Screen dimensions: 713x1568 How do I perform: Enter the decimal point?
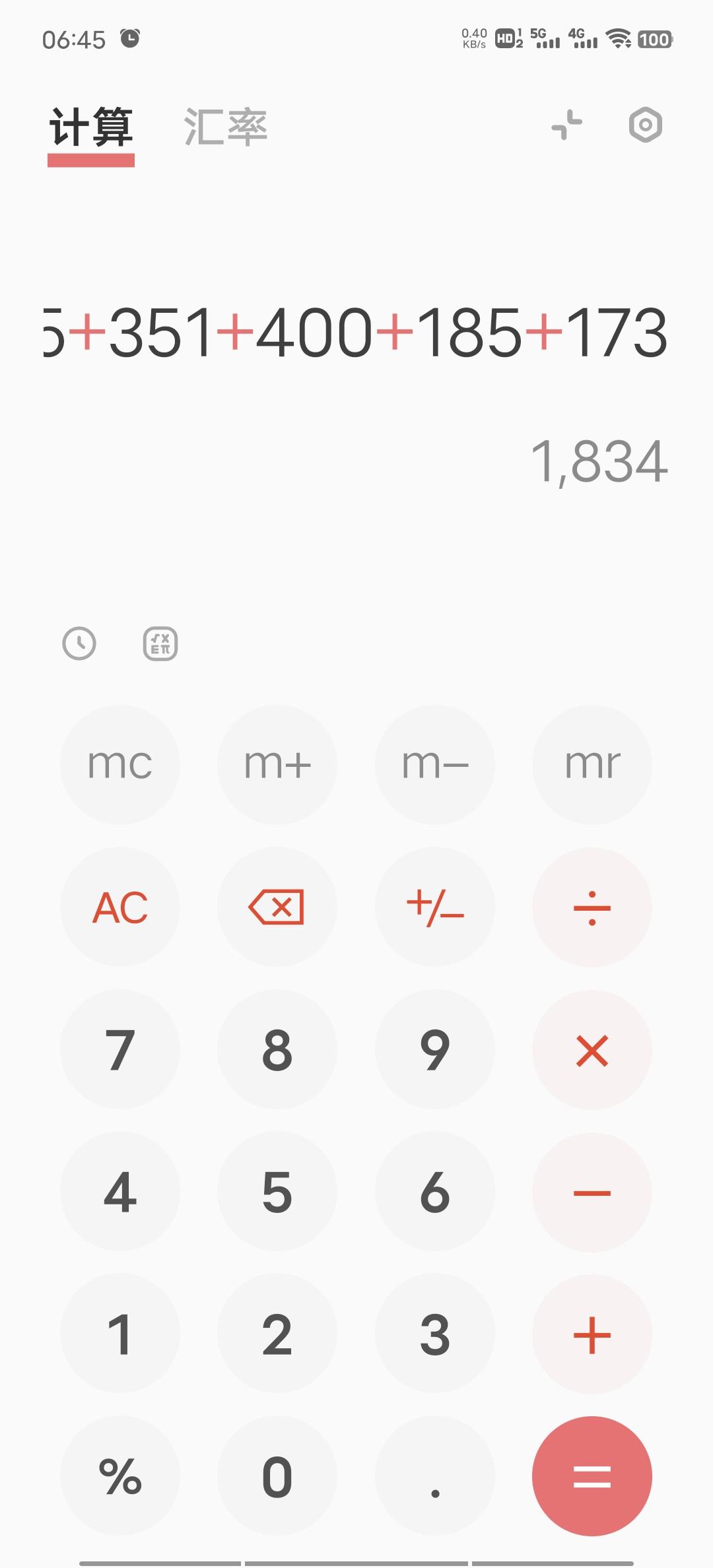click(435, 1476)
